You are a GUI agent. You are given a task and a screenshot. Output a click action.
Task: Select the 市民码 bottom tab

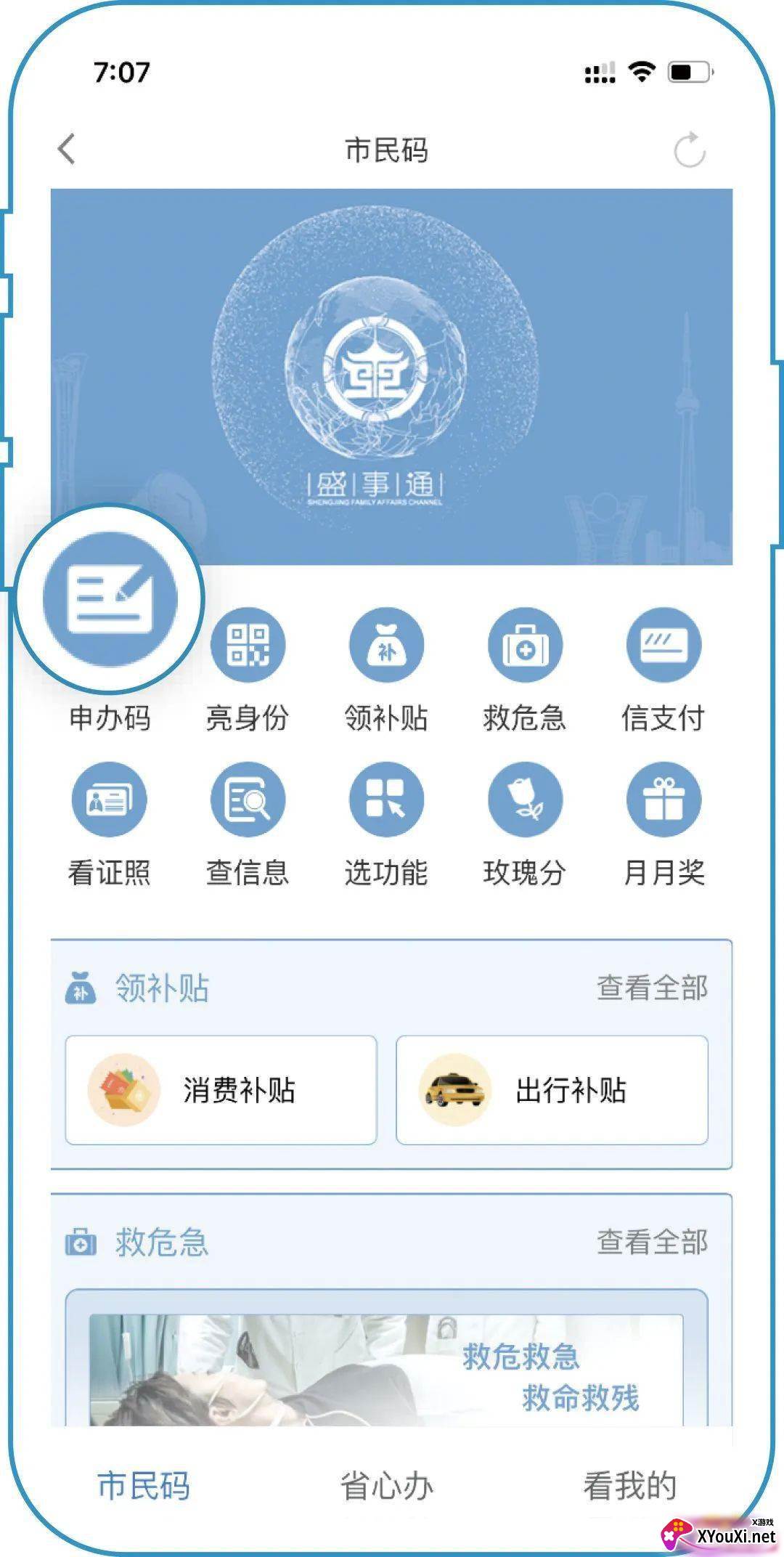click(144, 1486)
